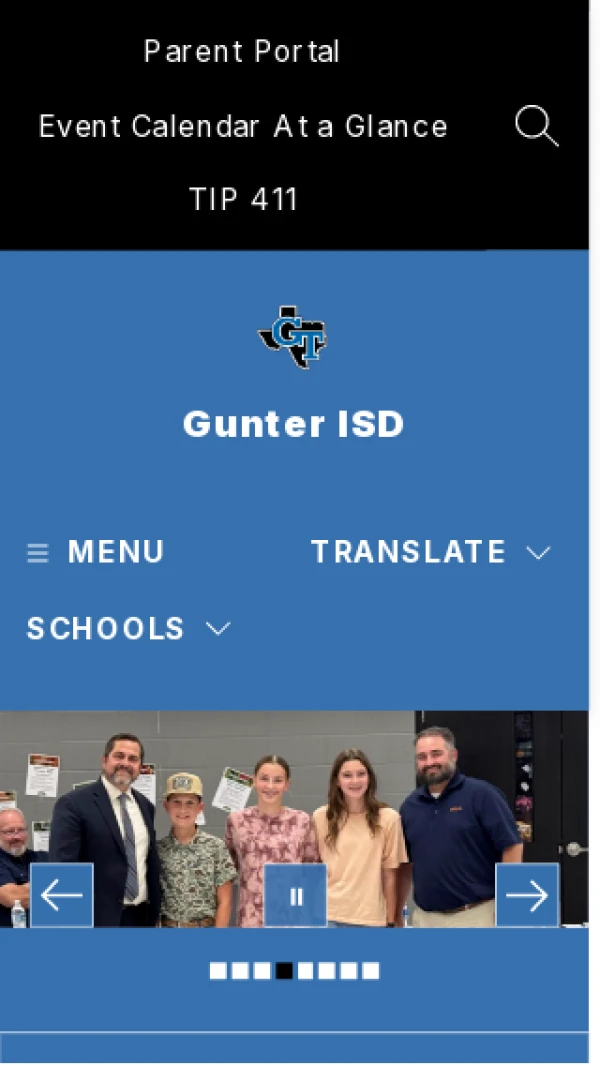Open the hamburger MENU
Viewport: 600px width, 1065px height.
click(x=96, y=552)
